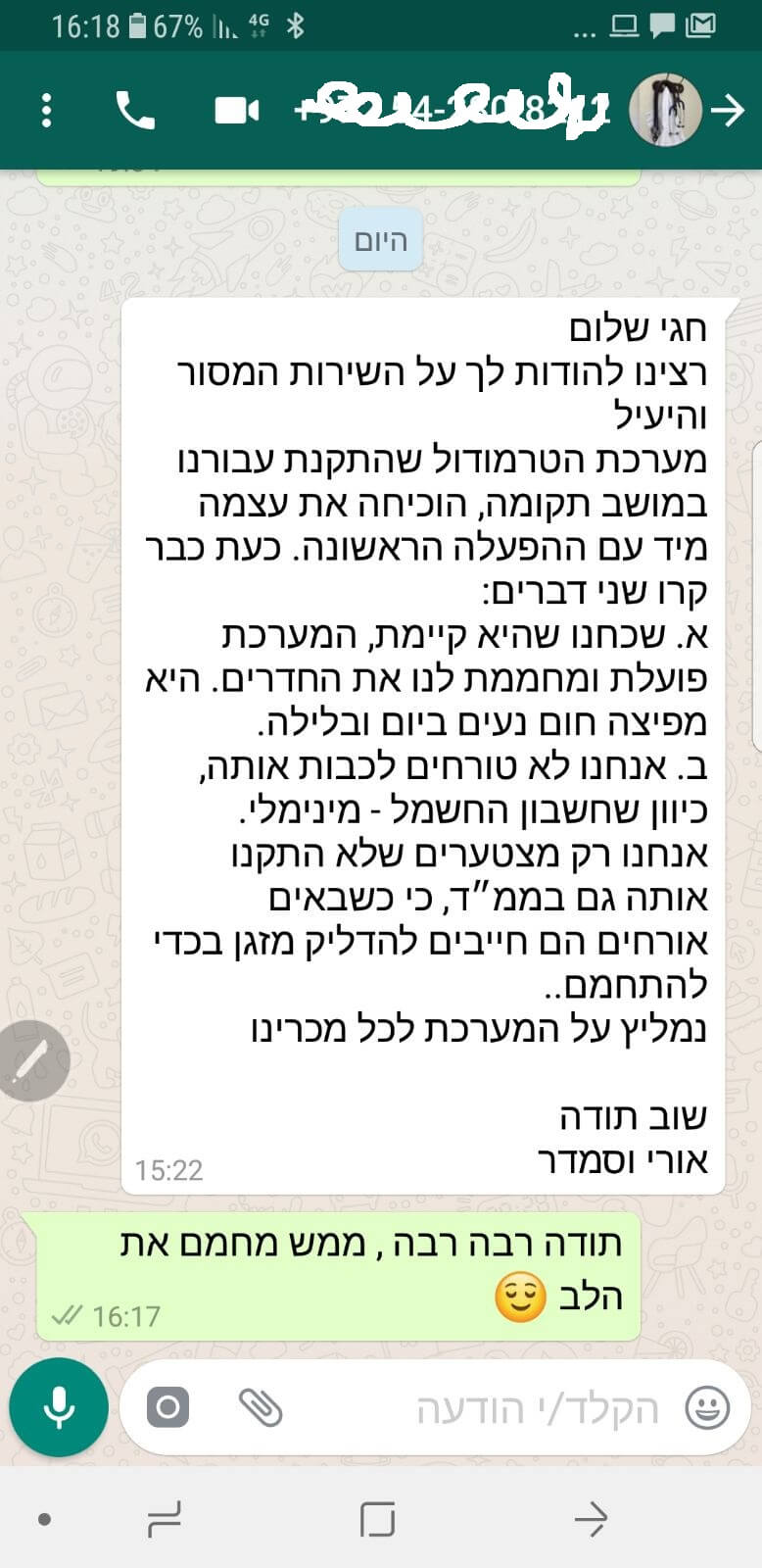Record a voice message with the microphone
762x1568 pixels.
point(59,1407)
